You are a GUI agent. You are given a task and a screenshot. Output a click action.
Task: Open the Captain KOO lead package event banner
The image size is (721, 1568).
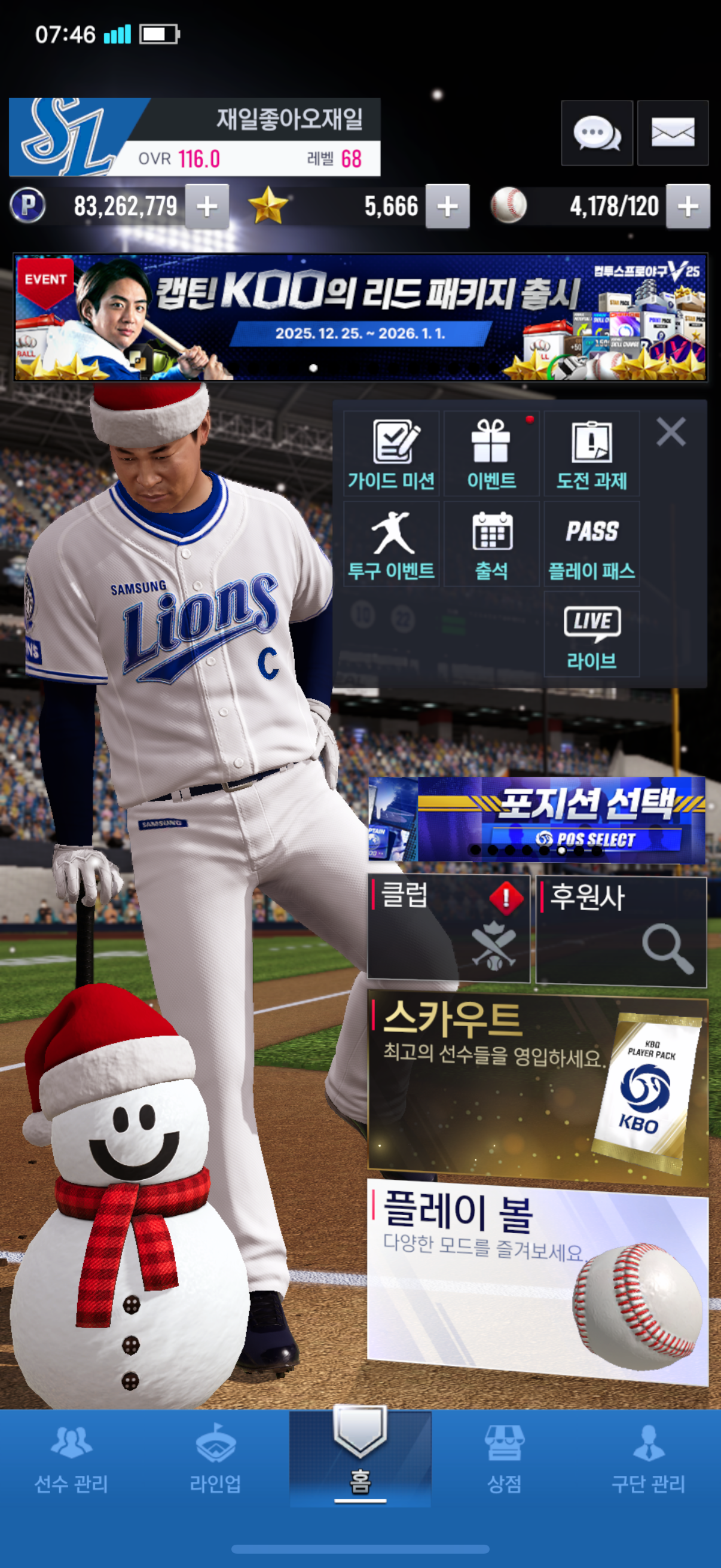point(360,317)
